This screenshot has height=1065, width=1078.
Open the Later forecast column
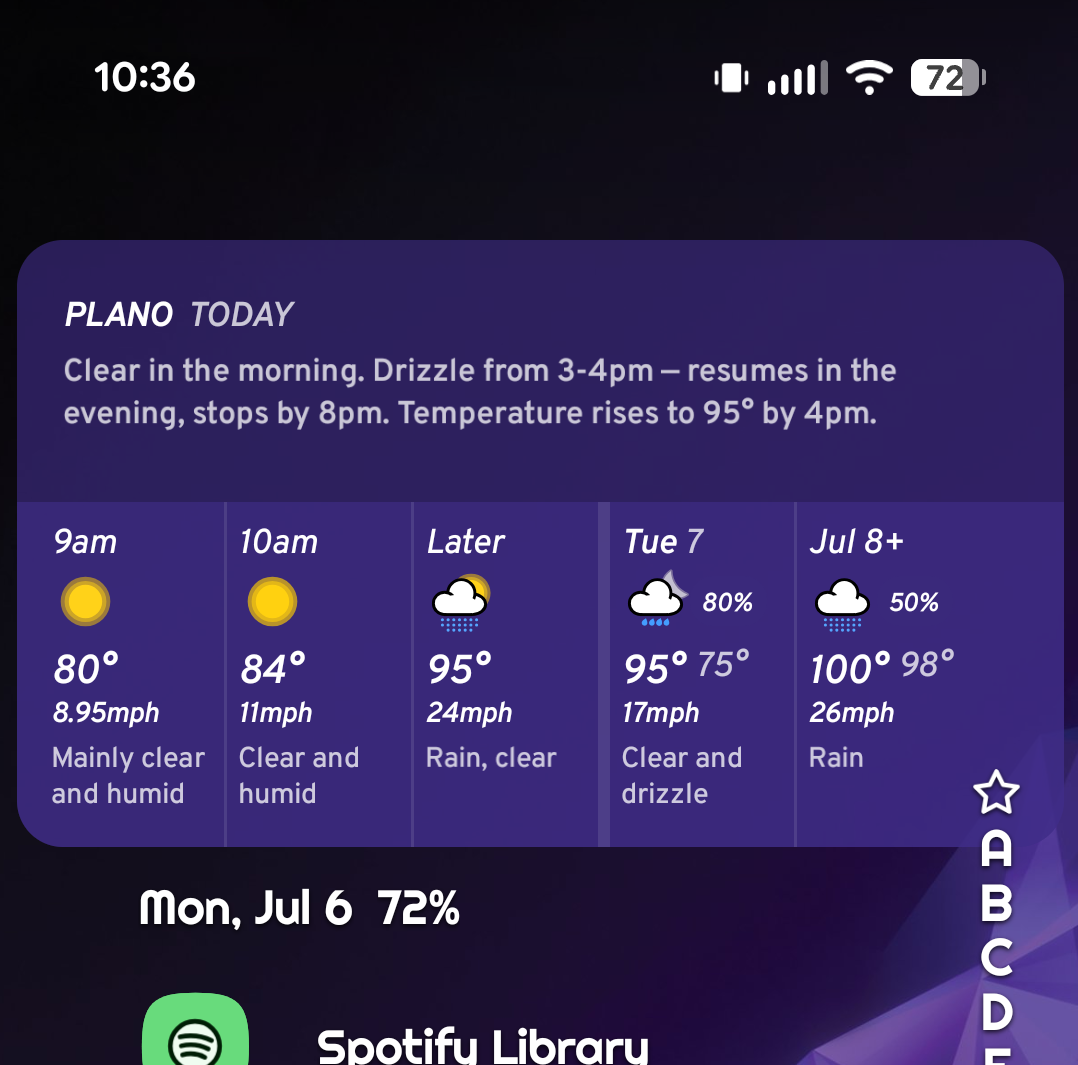505,674
